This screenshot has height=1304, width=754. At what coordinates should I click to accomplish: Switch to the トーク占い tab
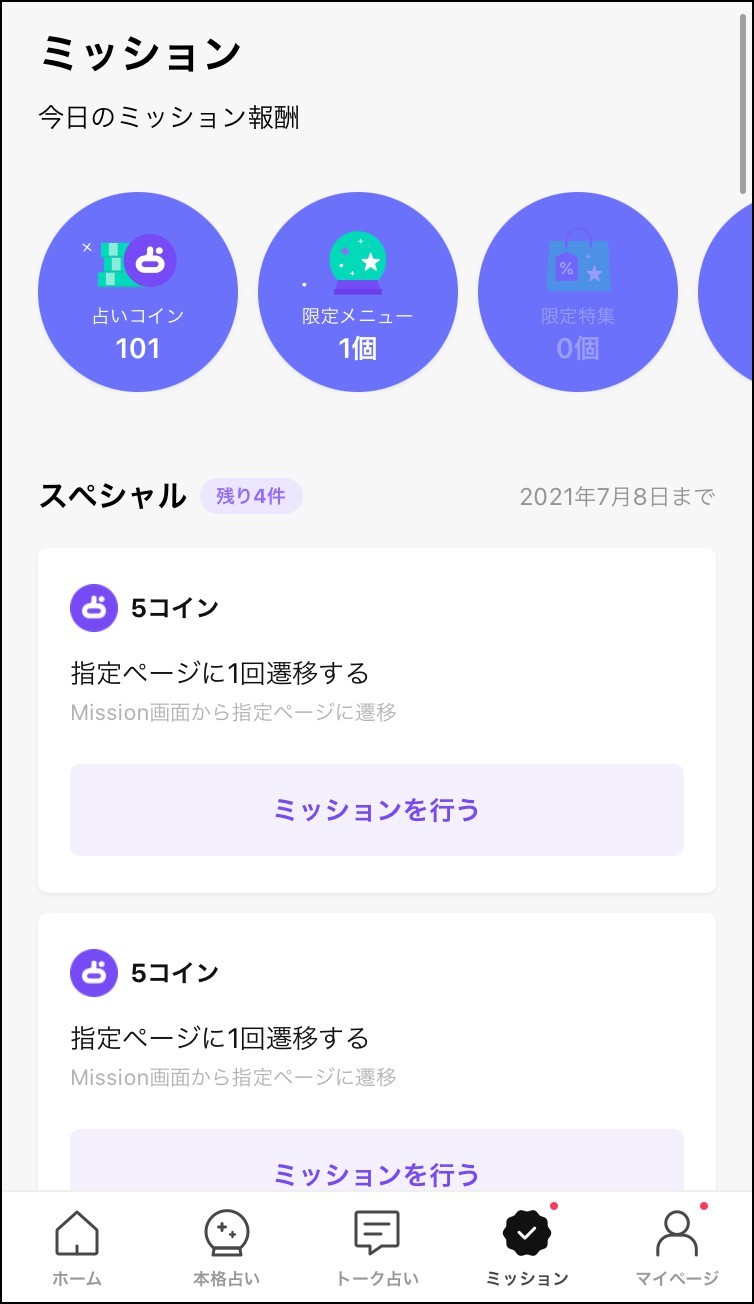point(377,1248)
